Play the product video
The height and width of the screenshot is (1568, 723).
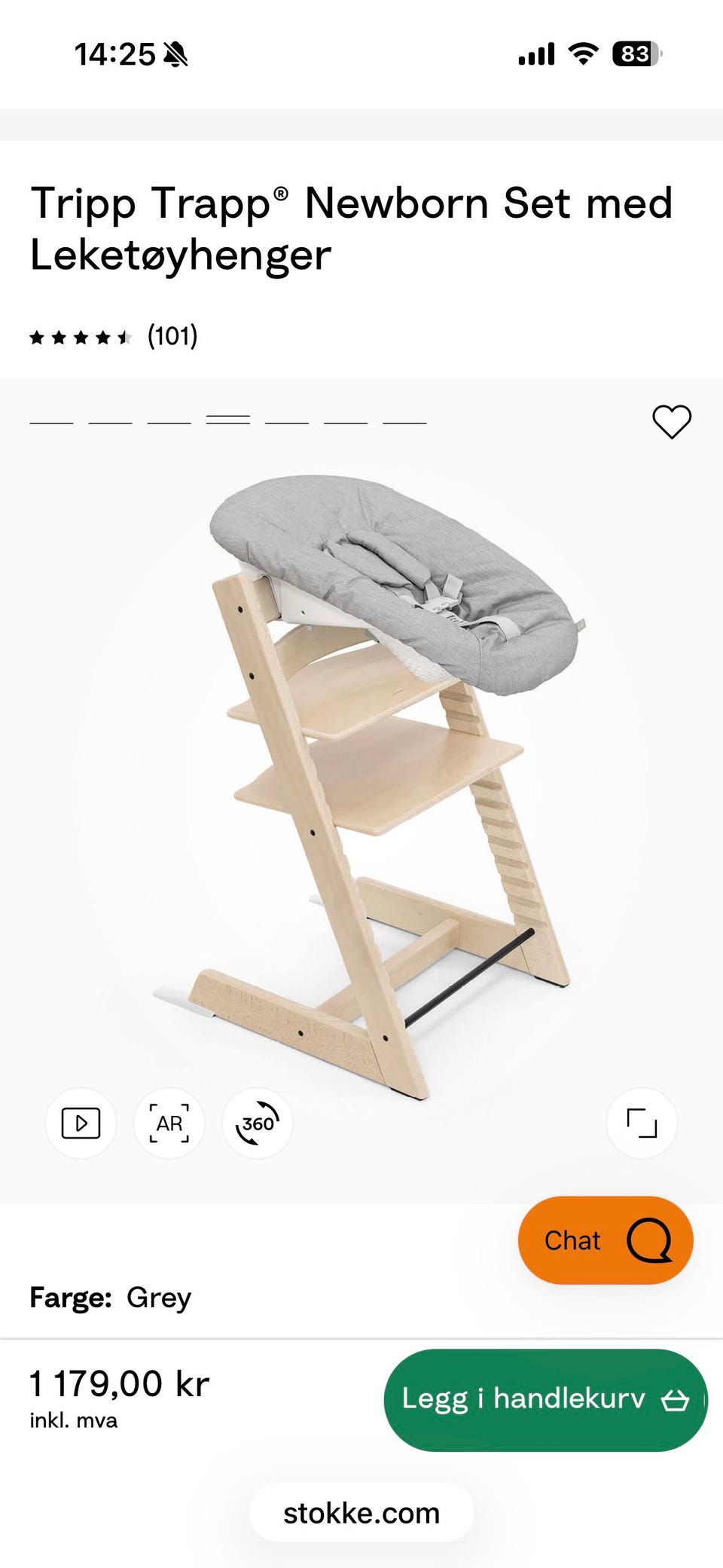[81, 1123]
